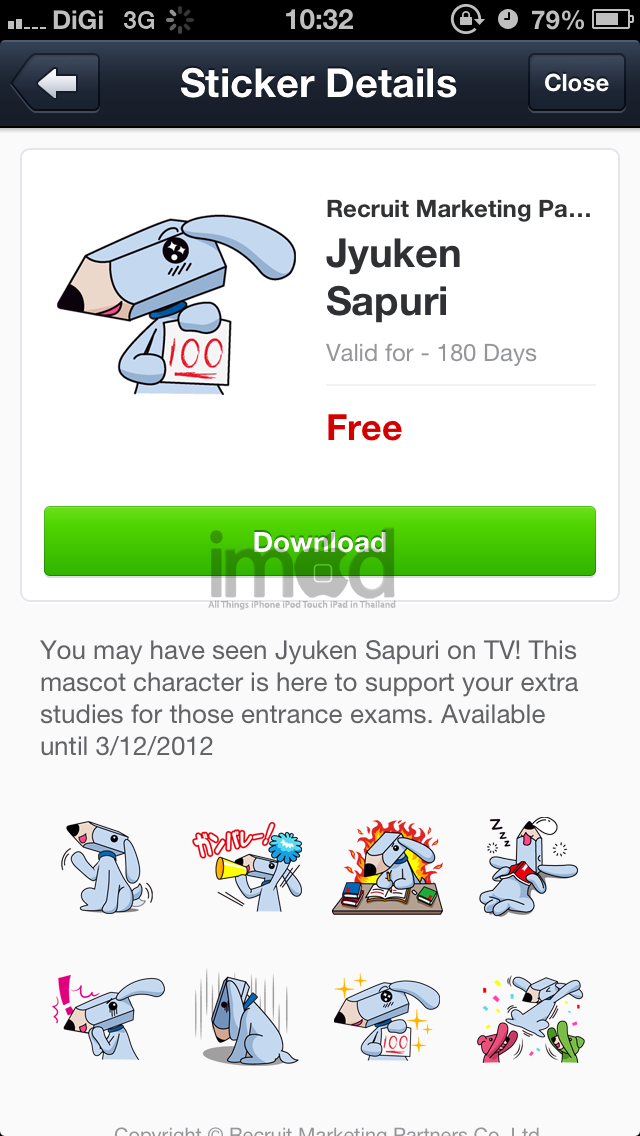Preview the waving dog sticker

[107, 866]
